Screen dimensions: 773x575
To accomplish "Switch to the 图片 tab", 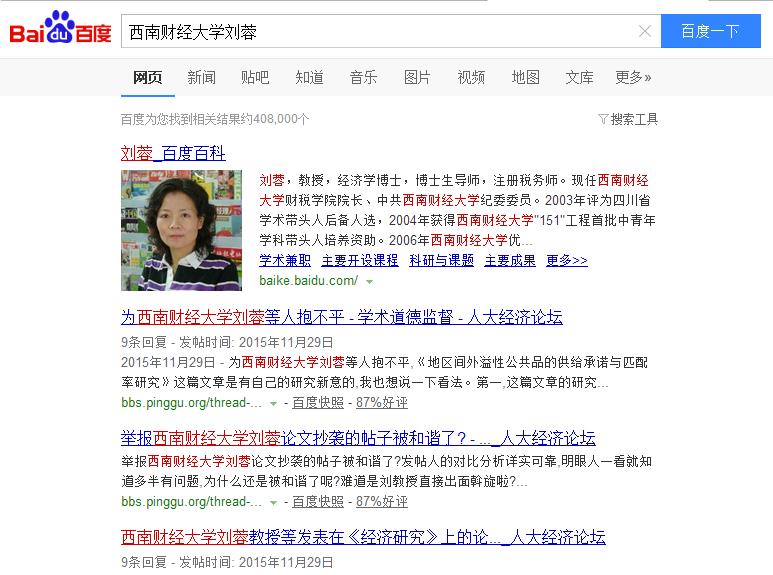I will point(417,77).
